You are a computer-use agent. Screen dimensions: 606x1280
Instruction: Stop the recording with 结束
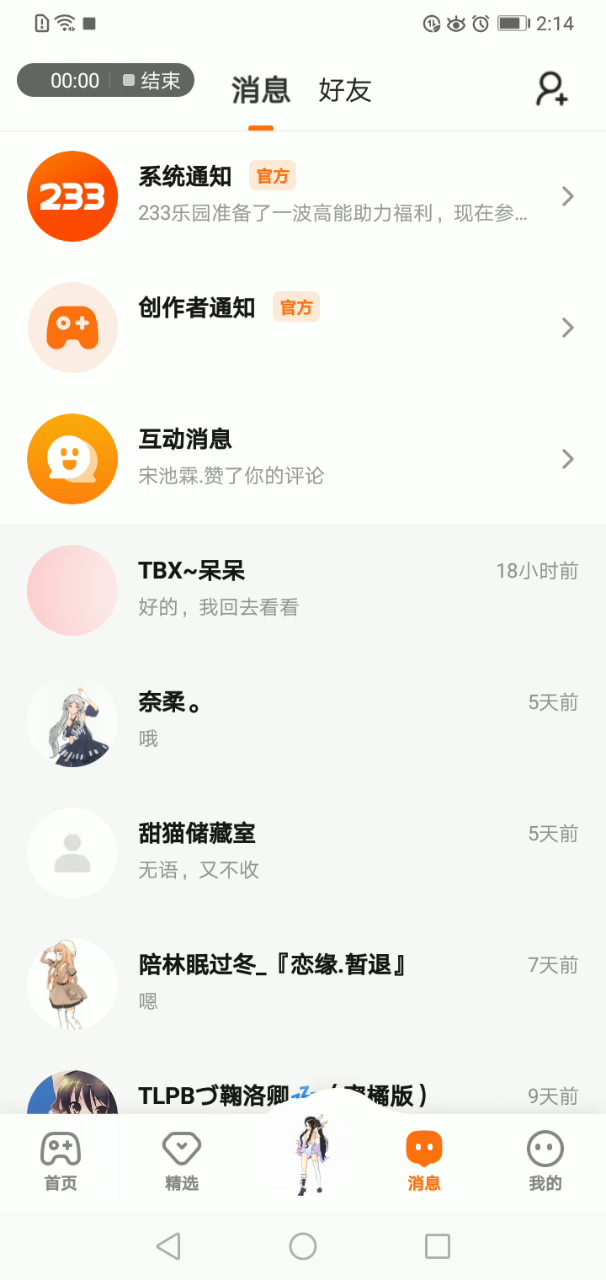(x=151, y=81)
